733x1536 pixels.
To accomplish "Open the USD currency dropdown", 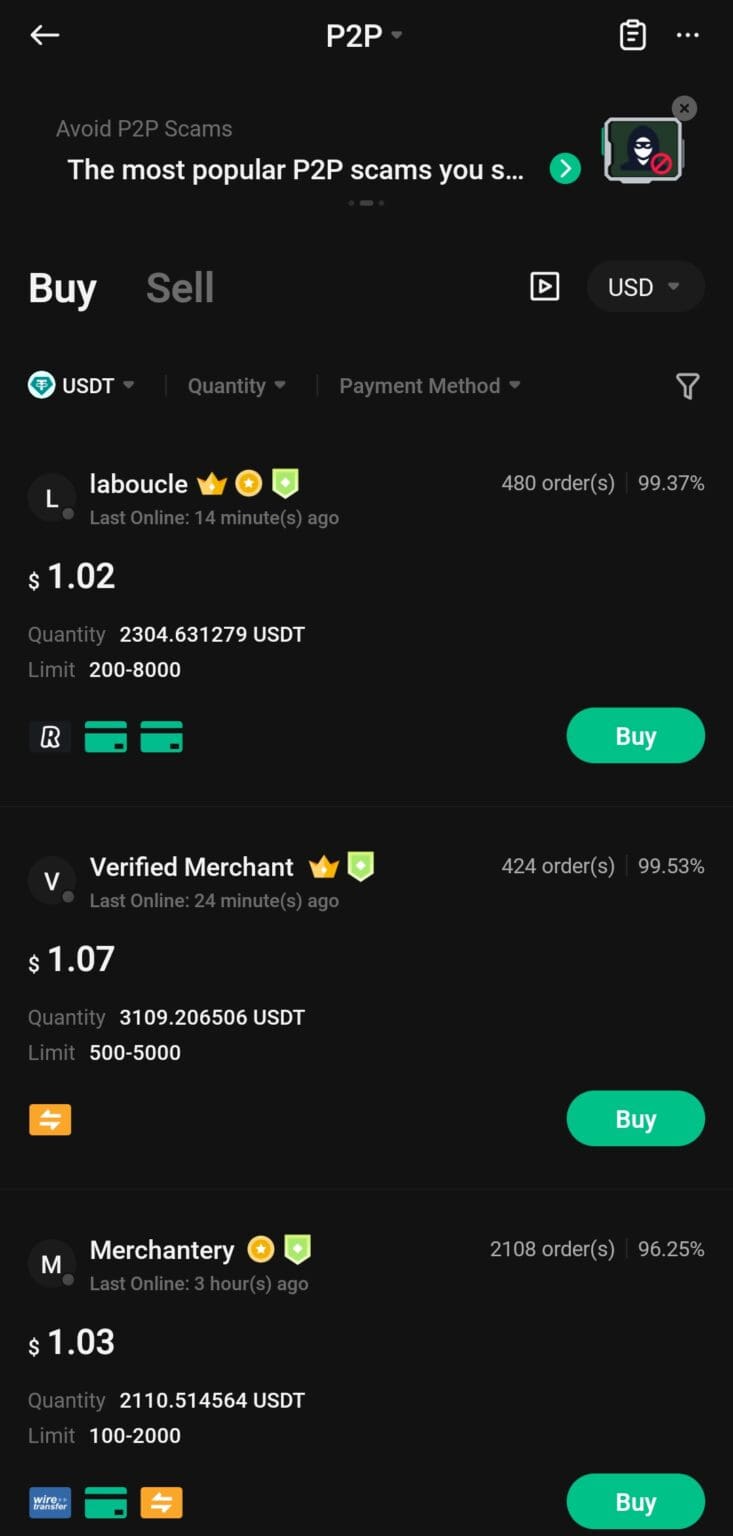I will click(x=645, y=287).
